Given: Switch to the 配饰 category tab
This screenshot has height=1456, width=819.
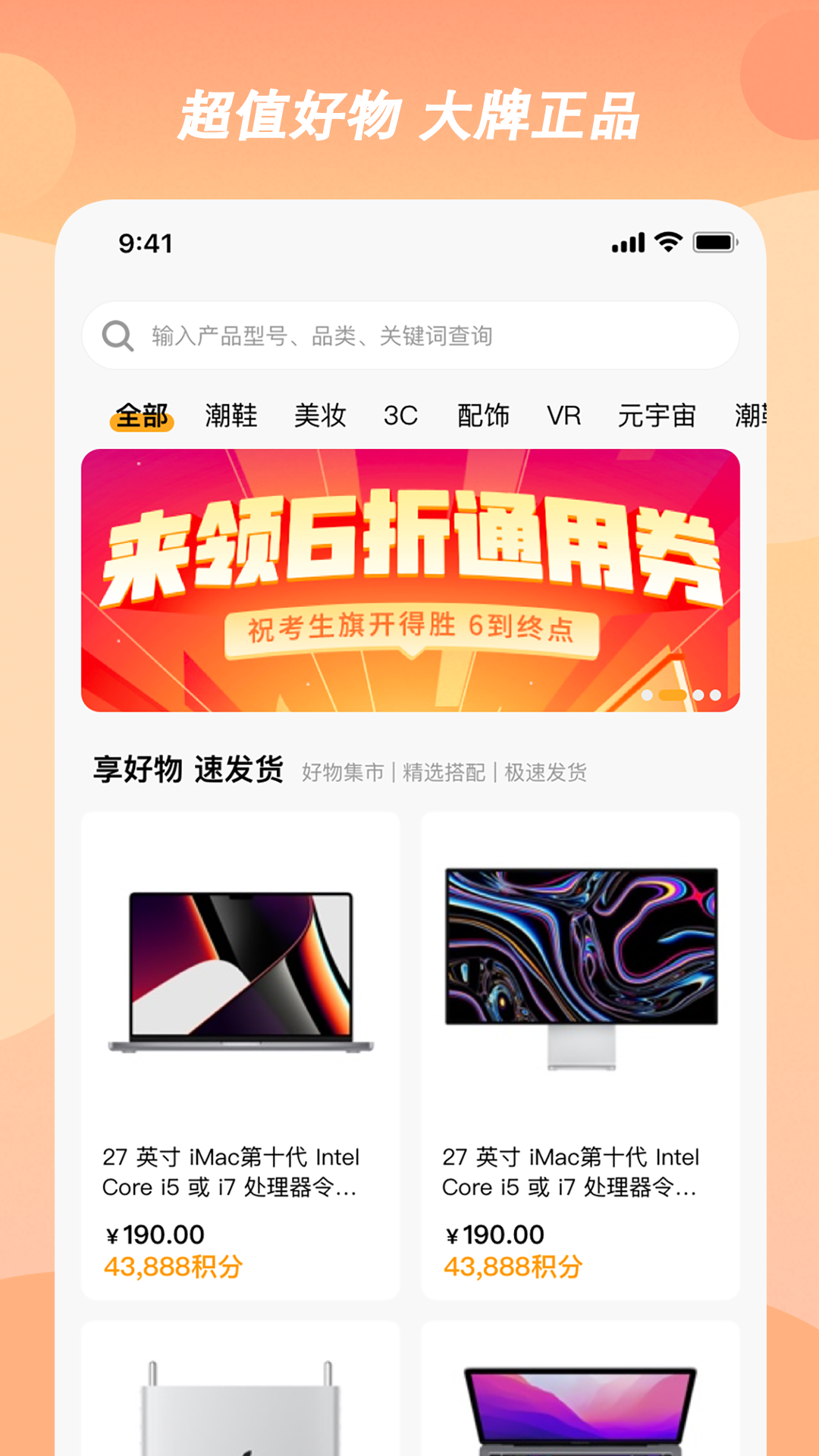Looking at the screenshot, I should click(482, 416).
